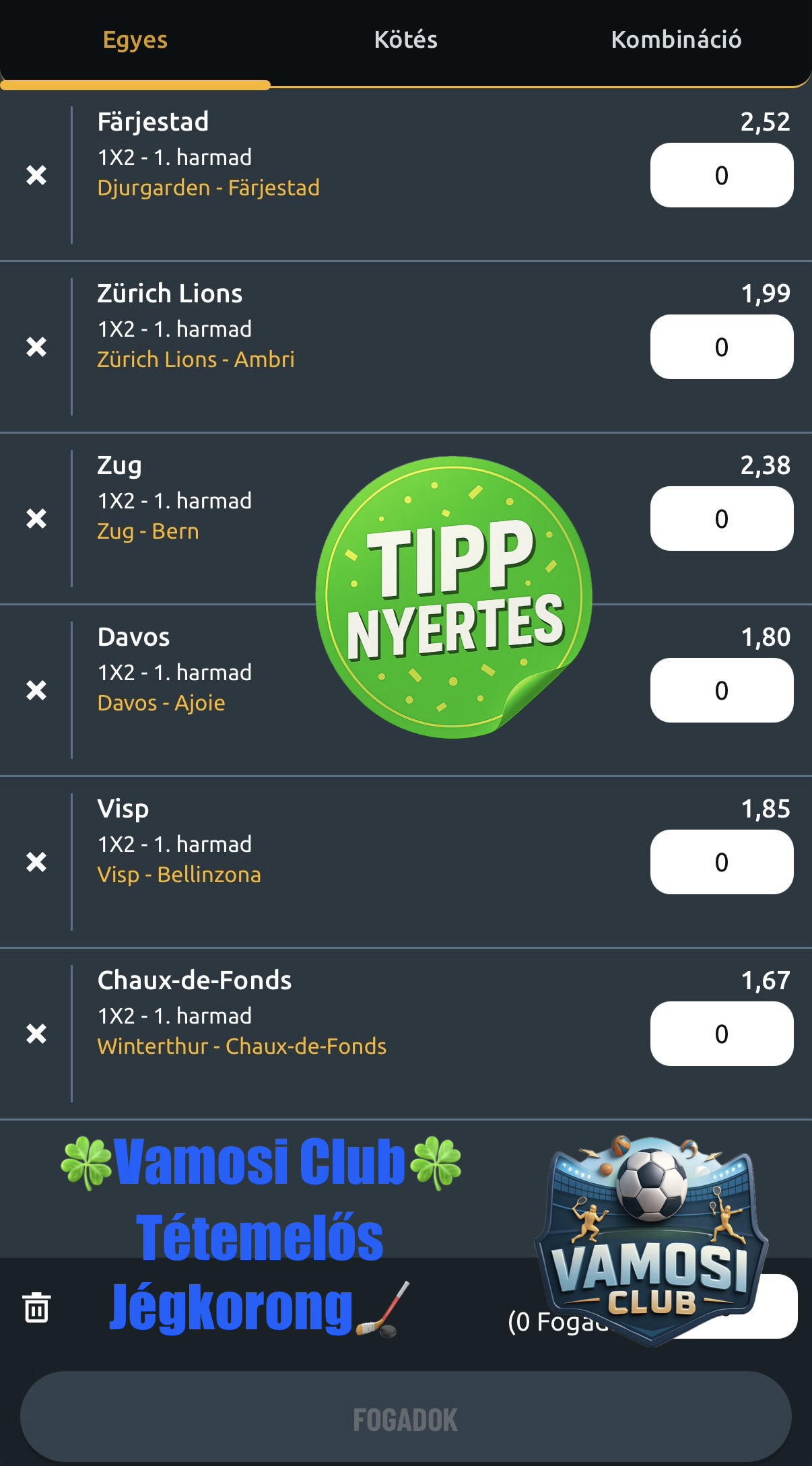Image resolution: width=812 pixels, height=1466 pixels.
Task: Enter stake for Visp bet
Action: (x=721, y=862)
